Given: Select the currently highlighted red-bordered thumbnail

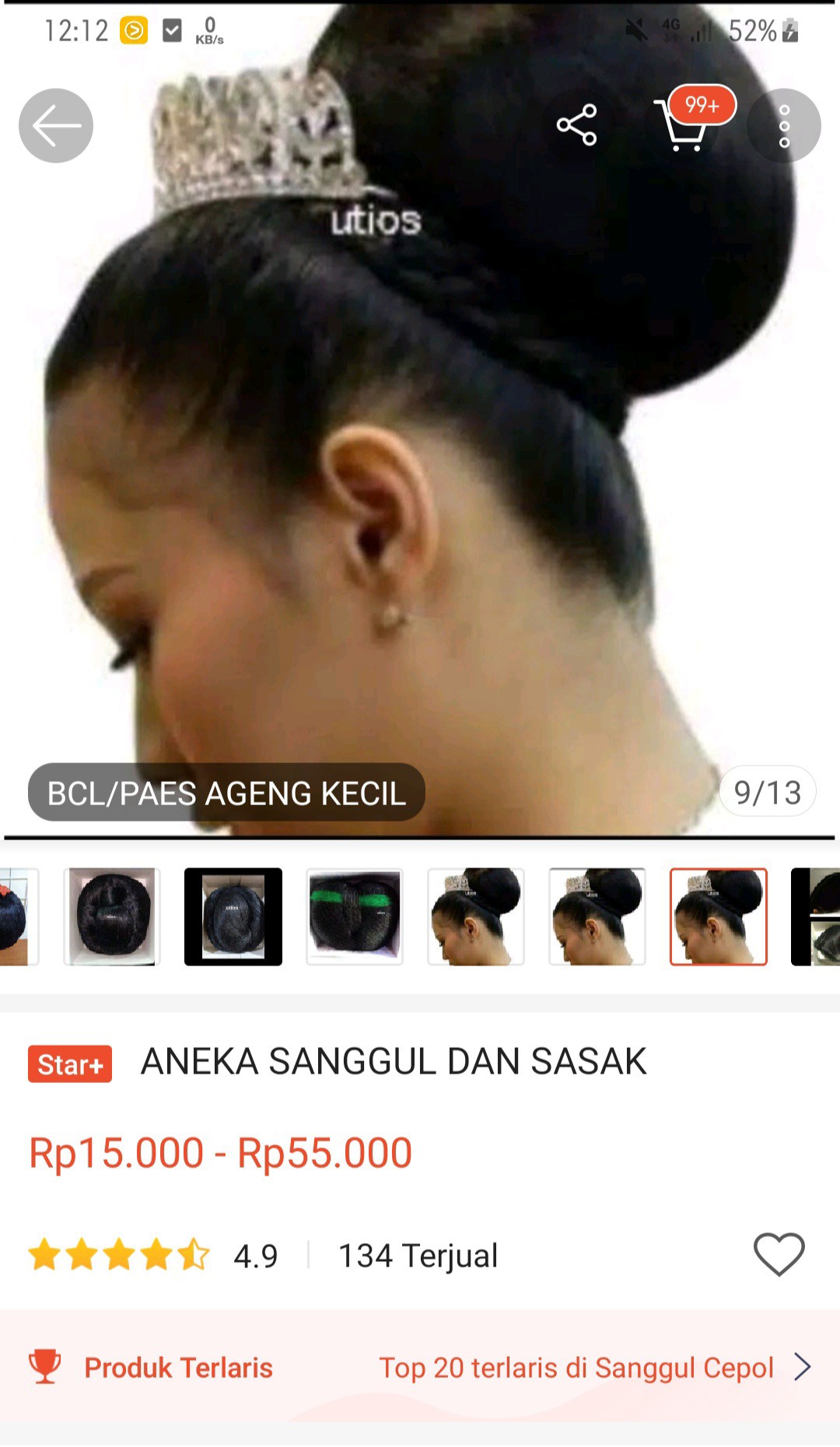Looking at the screenshot, I should 719,916.
